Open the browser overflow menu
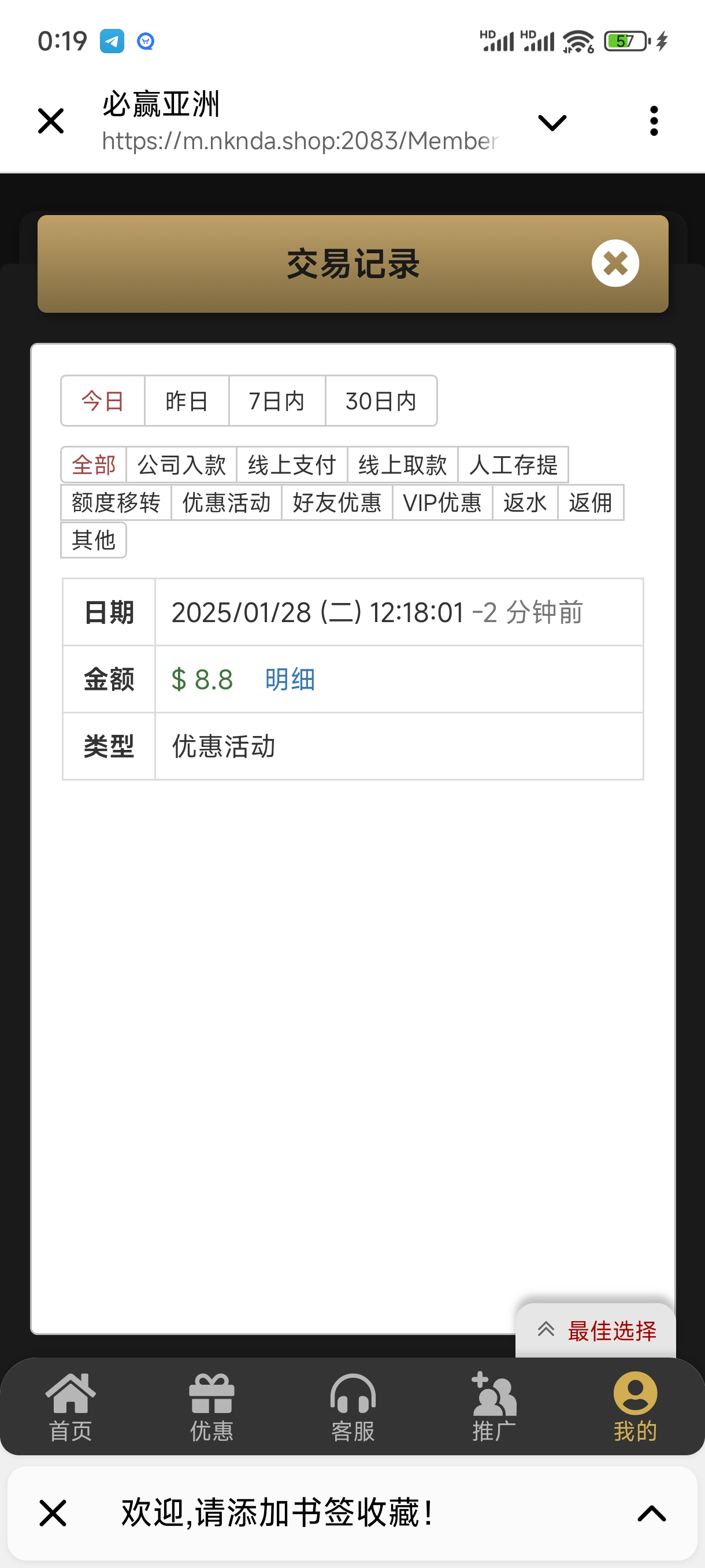This screenshot has height=1568, width=705. (x=654, y=120)
